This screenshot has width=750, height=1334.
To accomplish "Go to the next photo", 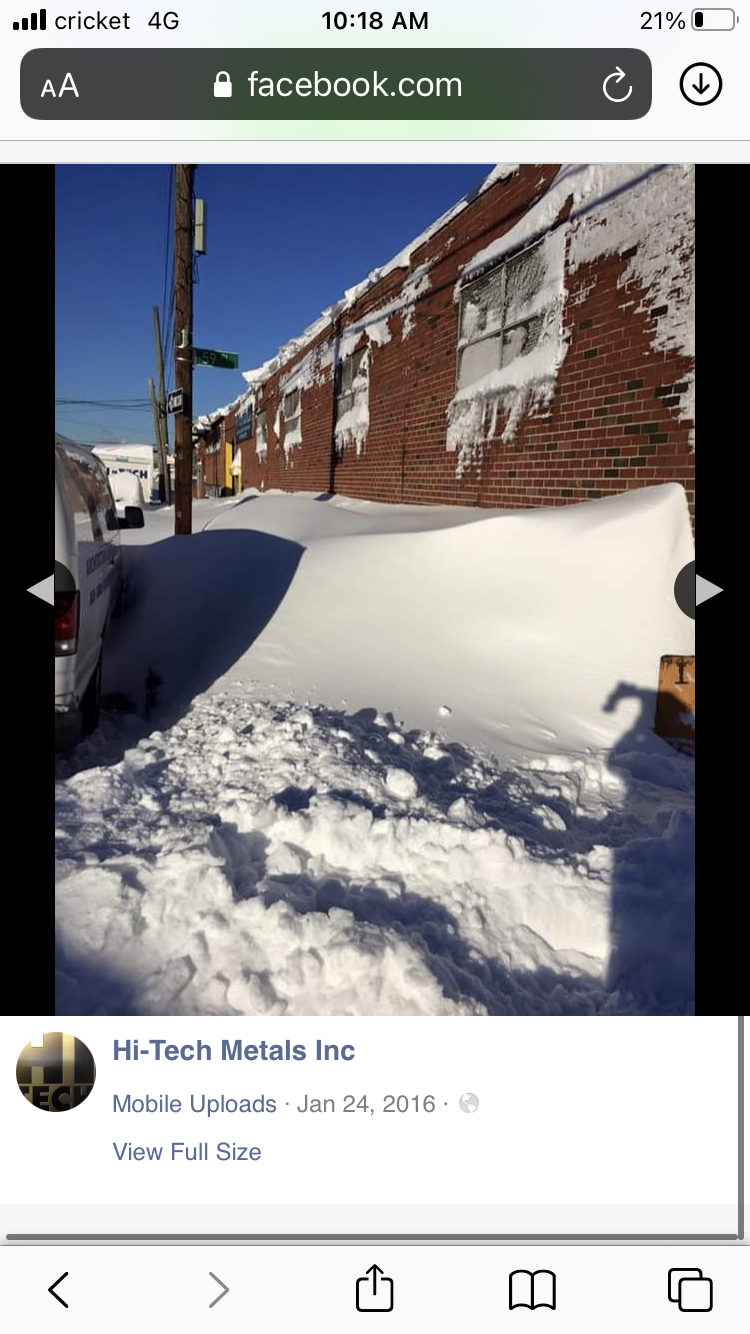I will coord(706,590).
